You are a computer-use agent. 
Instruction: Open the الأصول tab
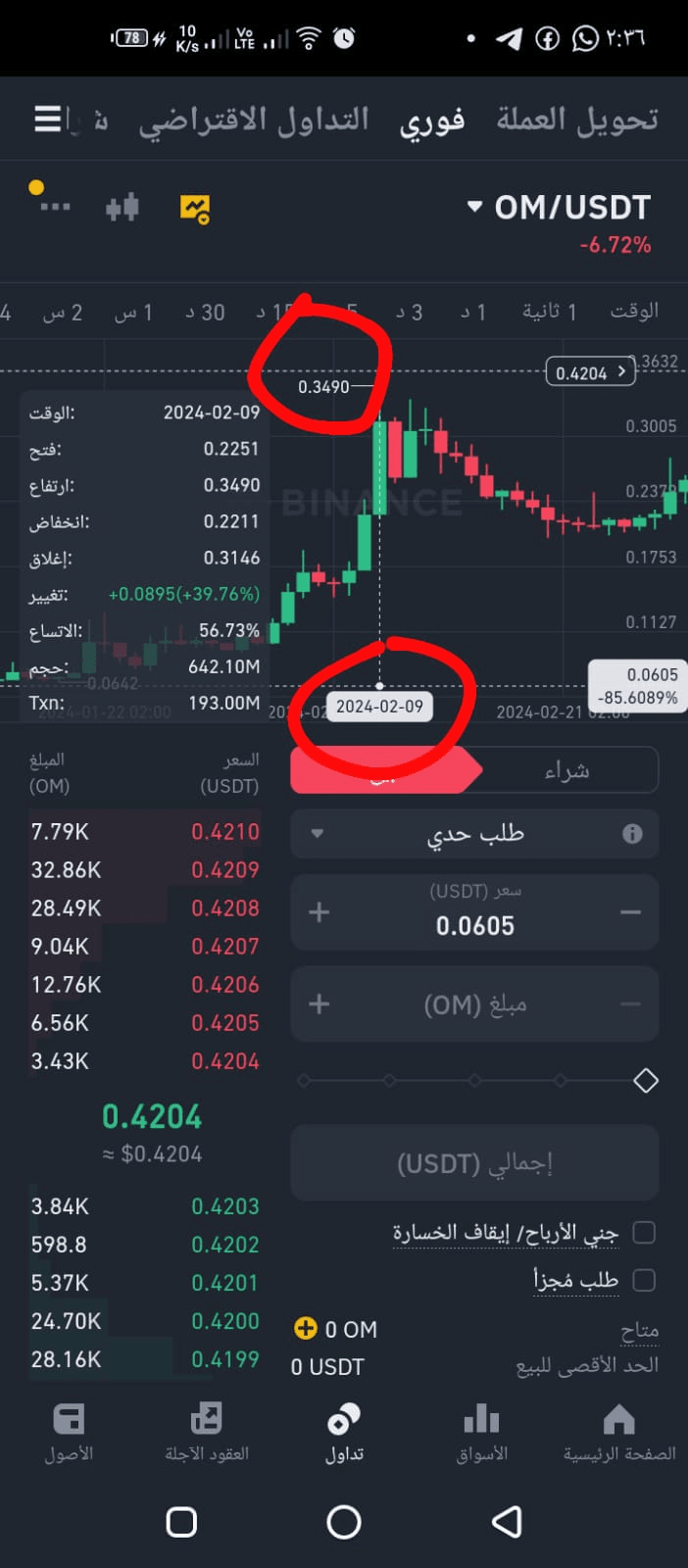(x=69, y=1431)
